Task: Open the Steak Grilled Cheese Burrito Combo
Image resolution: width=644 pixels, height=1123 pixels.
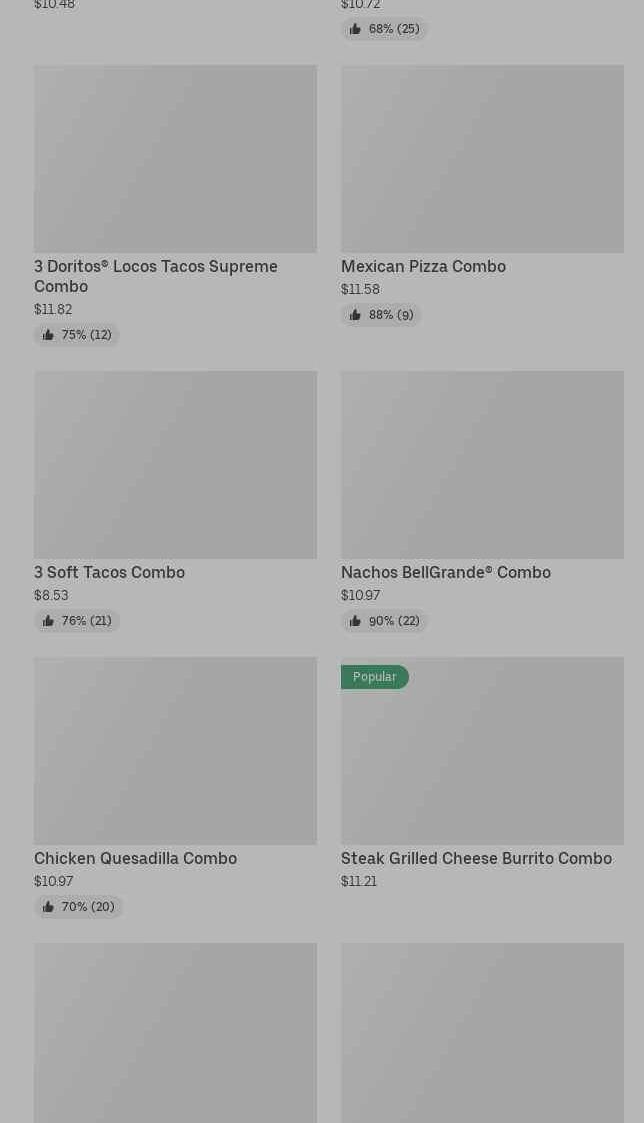Action: pyautogui.click(x=482, y=752)
